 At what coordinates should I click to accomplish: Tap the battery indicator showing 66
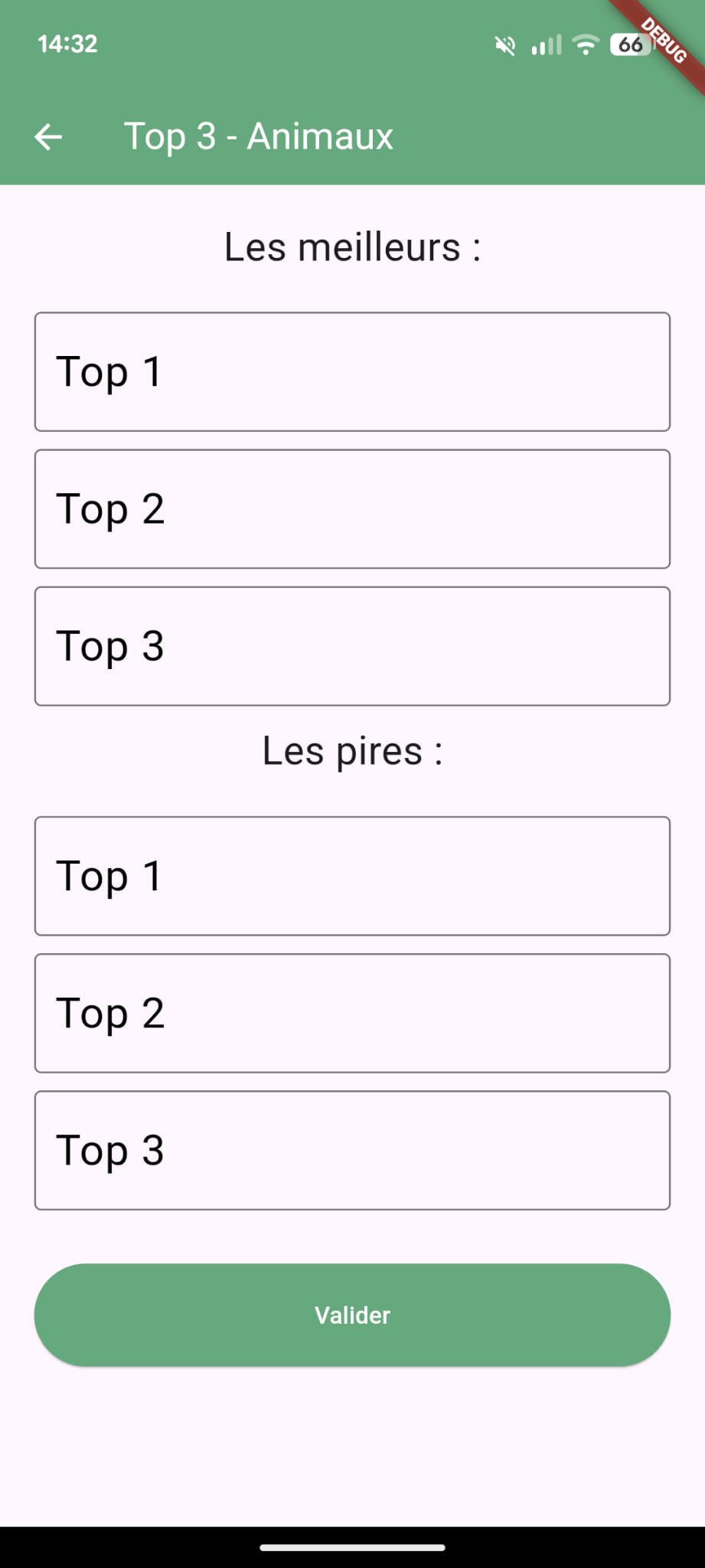click(x=629, y=45)
